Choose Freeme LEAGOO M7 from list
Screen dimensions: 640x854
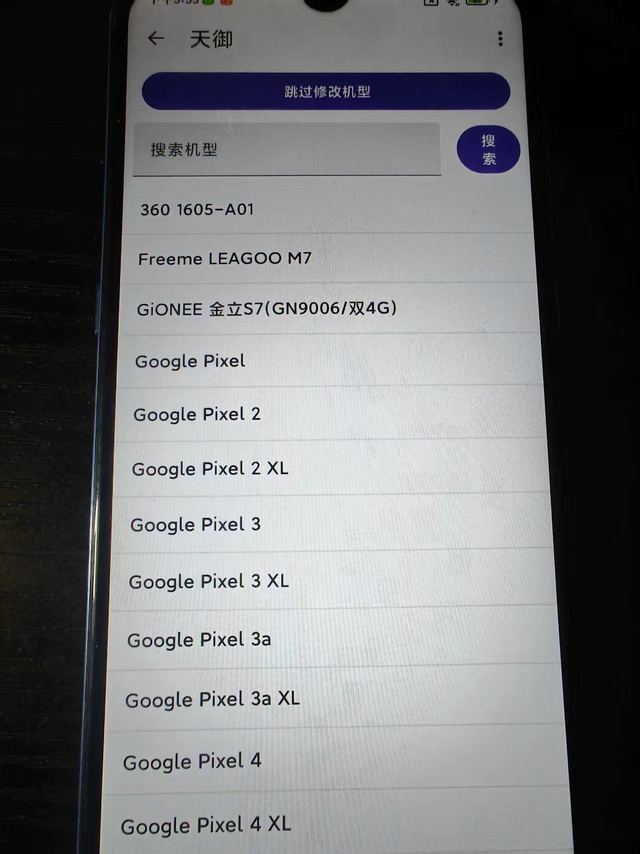(x=225, y=258)
